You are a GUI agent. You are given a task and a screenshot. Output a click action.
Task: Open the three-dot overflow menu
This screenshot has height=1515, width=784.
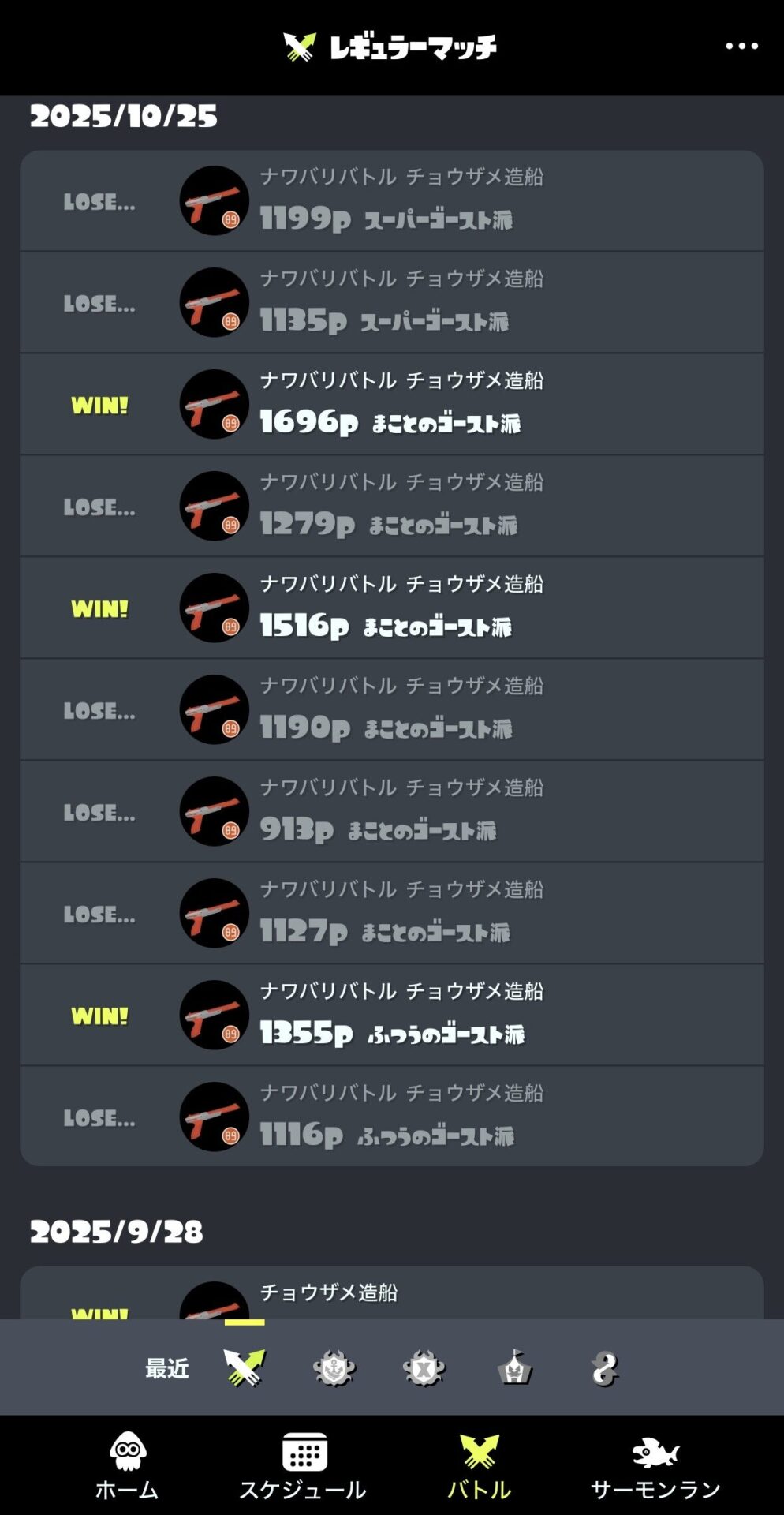tap(741, 47)
